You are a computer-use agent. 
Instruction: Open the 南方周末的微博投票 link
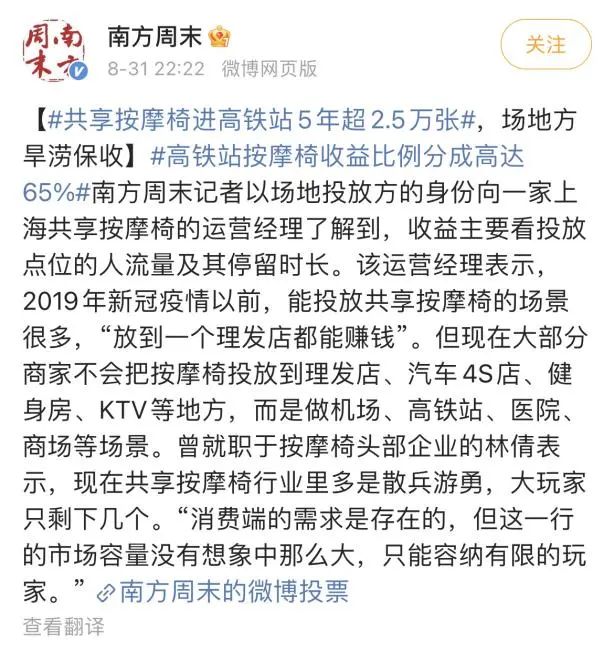[234, 591]
